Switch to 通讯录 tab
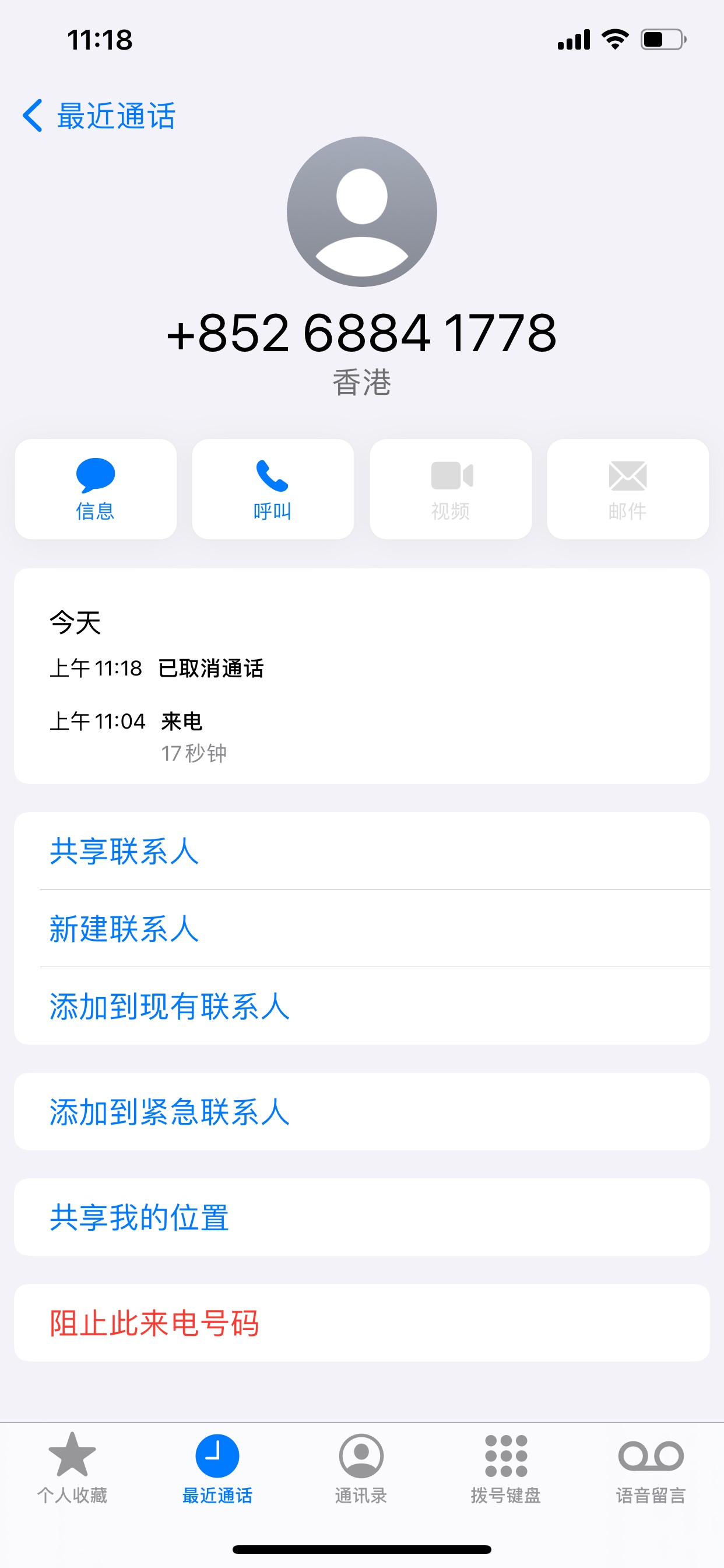 tap(361, 1468)
